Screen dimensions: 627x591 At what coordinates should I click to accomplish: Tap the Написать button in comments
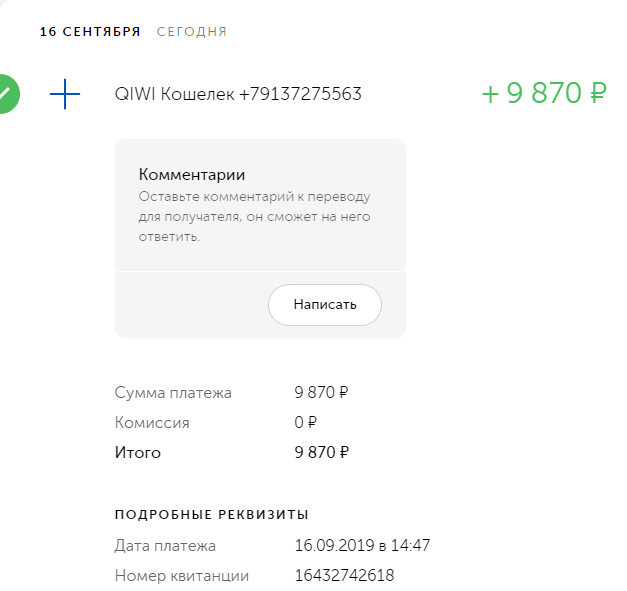click(x=325, y=305)
